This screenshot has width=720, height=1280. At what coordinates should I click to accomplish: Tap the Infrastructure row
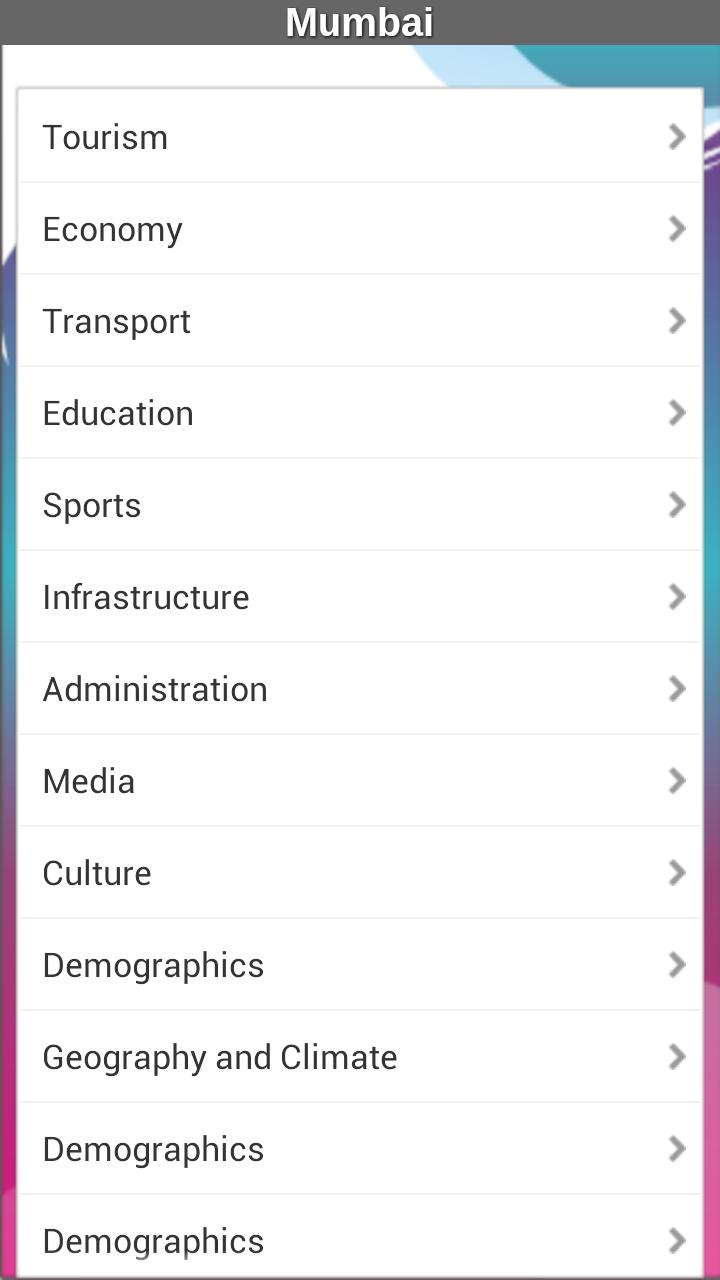point(360,597)
